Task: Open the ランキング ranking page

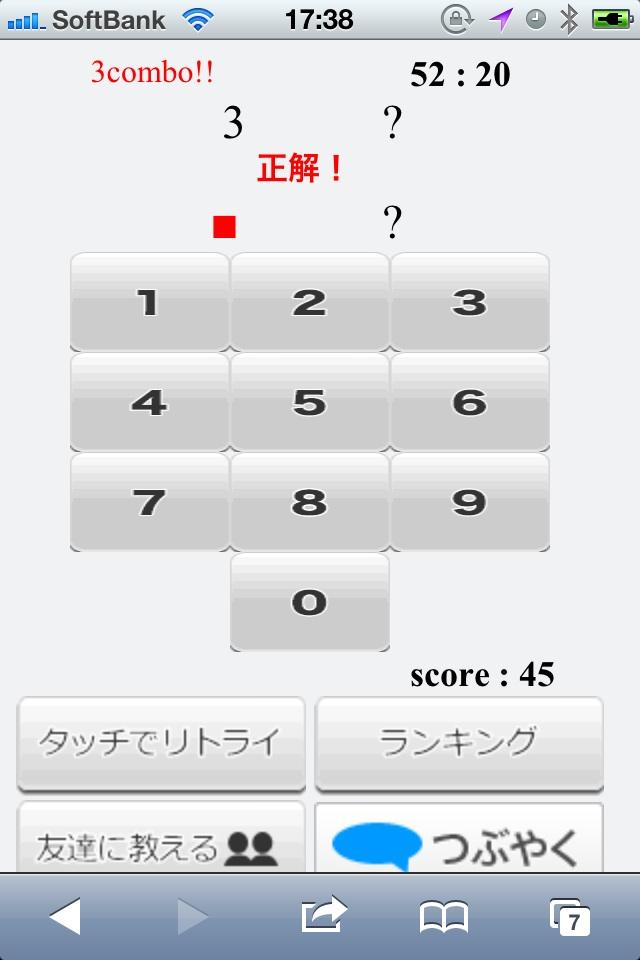Action: [459, 743]
